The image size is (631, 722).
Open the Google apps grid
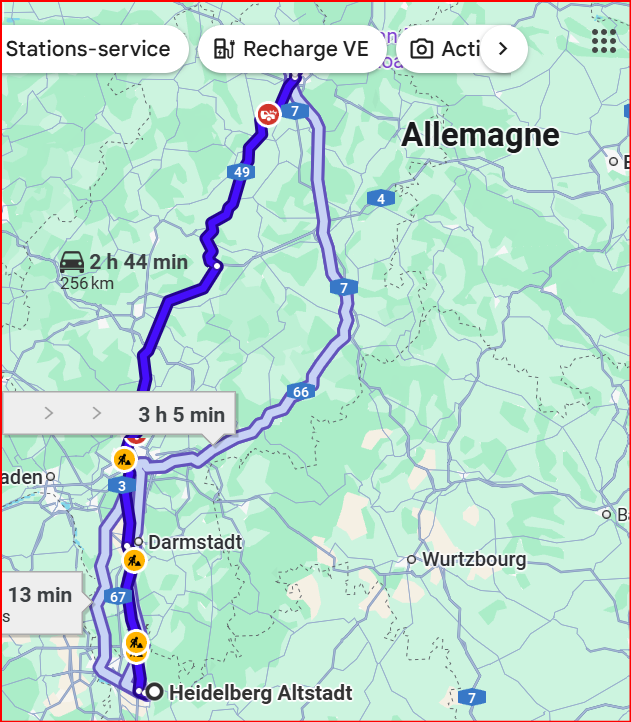603,41
